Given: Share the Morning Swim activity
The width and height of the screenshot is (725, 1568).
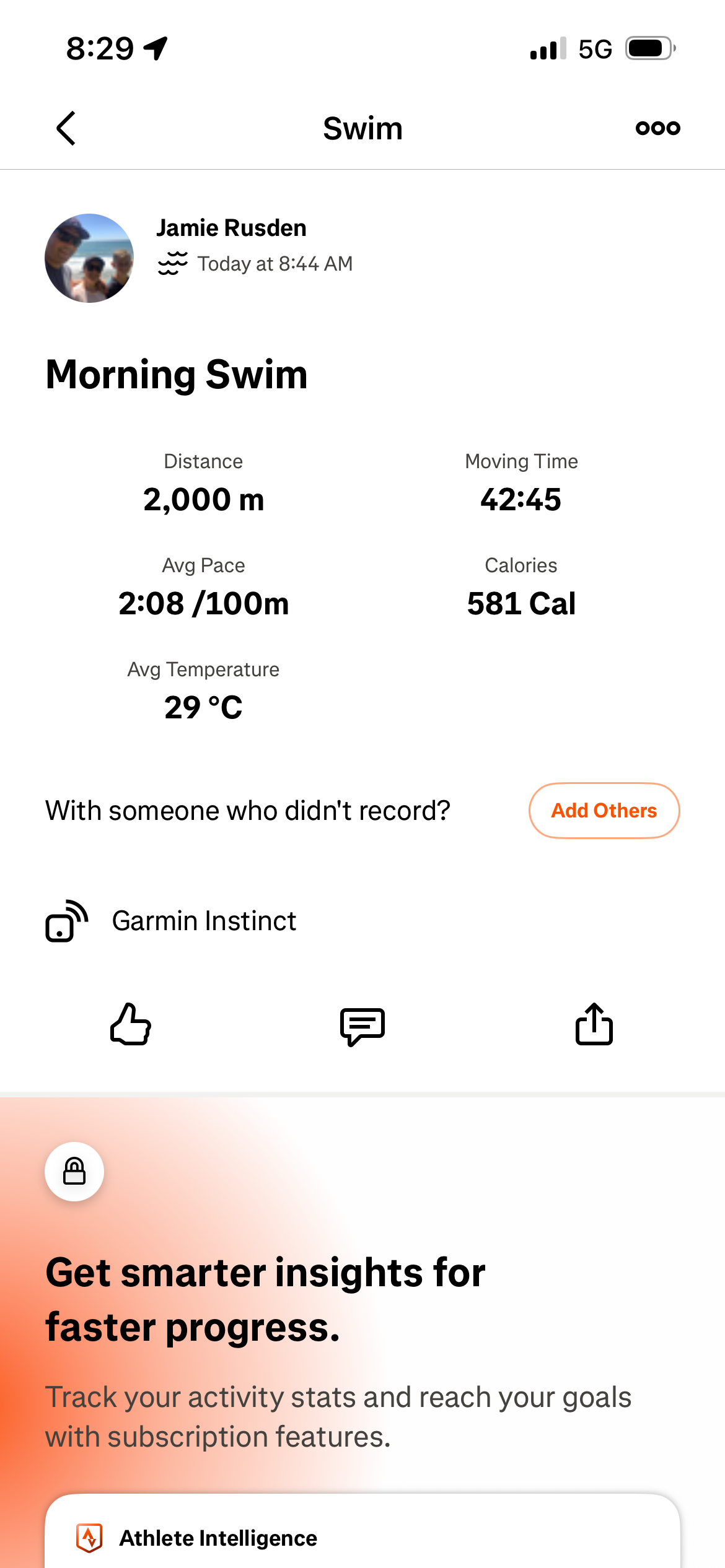Looking at the screenshot, I should (x=594, y=1024).
